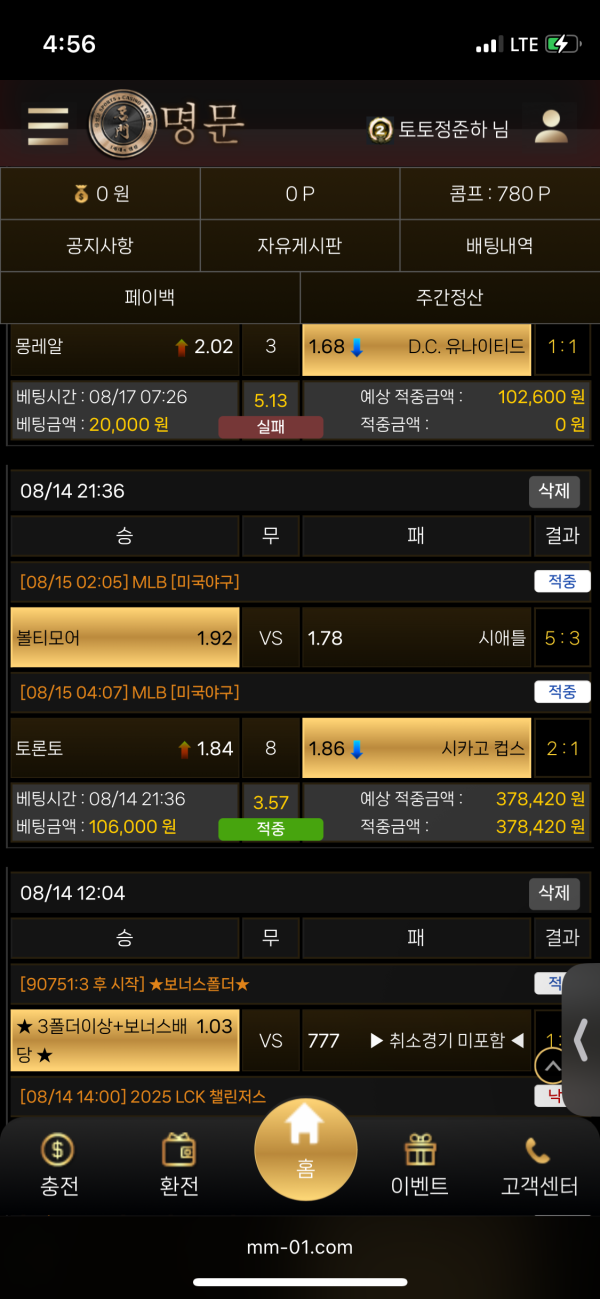Screen dimensions: 600x1299
Task: Delete the 08/14 21:36 bet record
Action: click(554, 491)
